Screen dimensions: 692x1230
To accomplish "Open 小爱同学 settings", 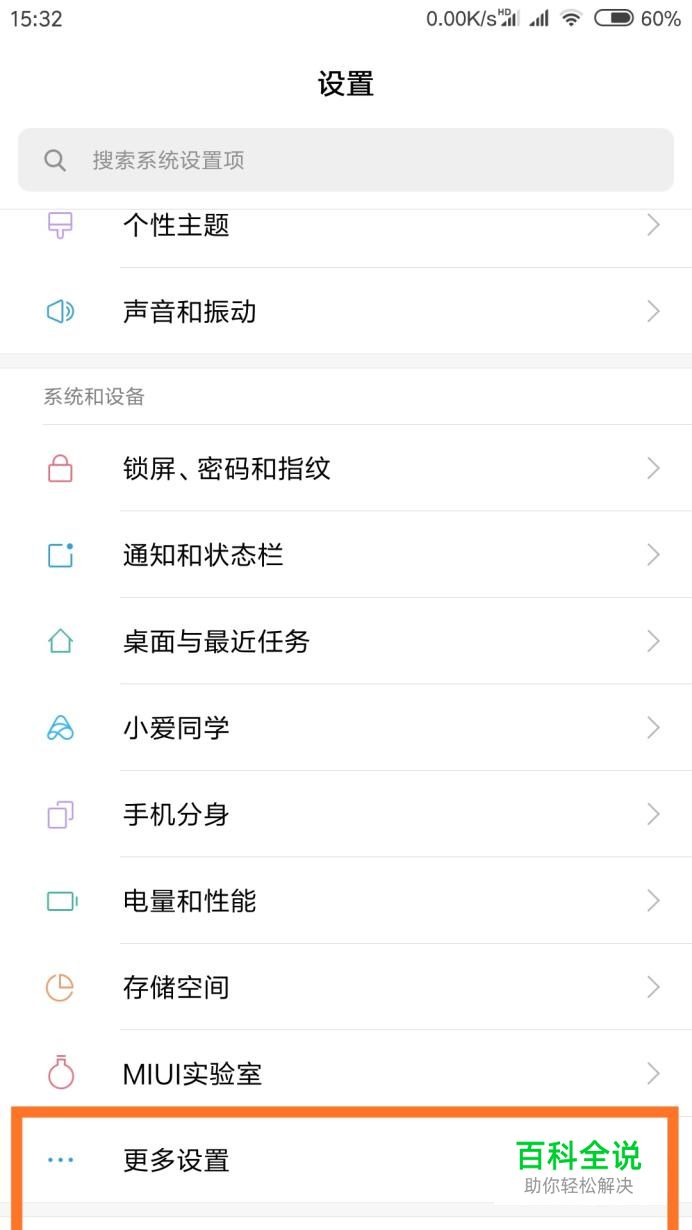I will click(x=346, y=728).
